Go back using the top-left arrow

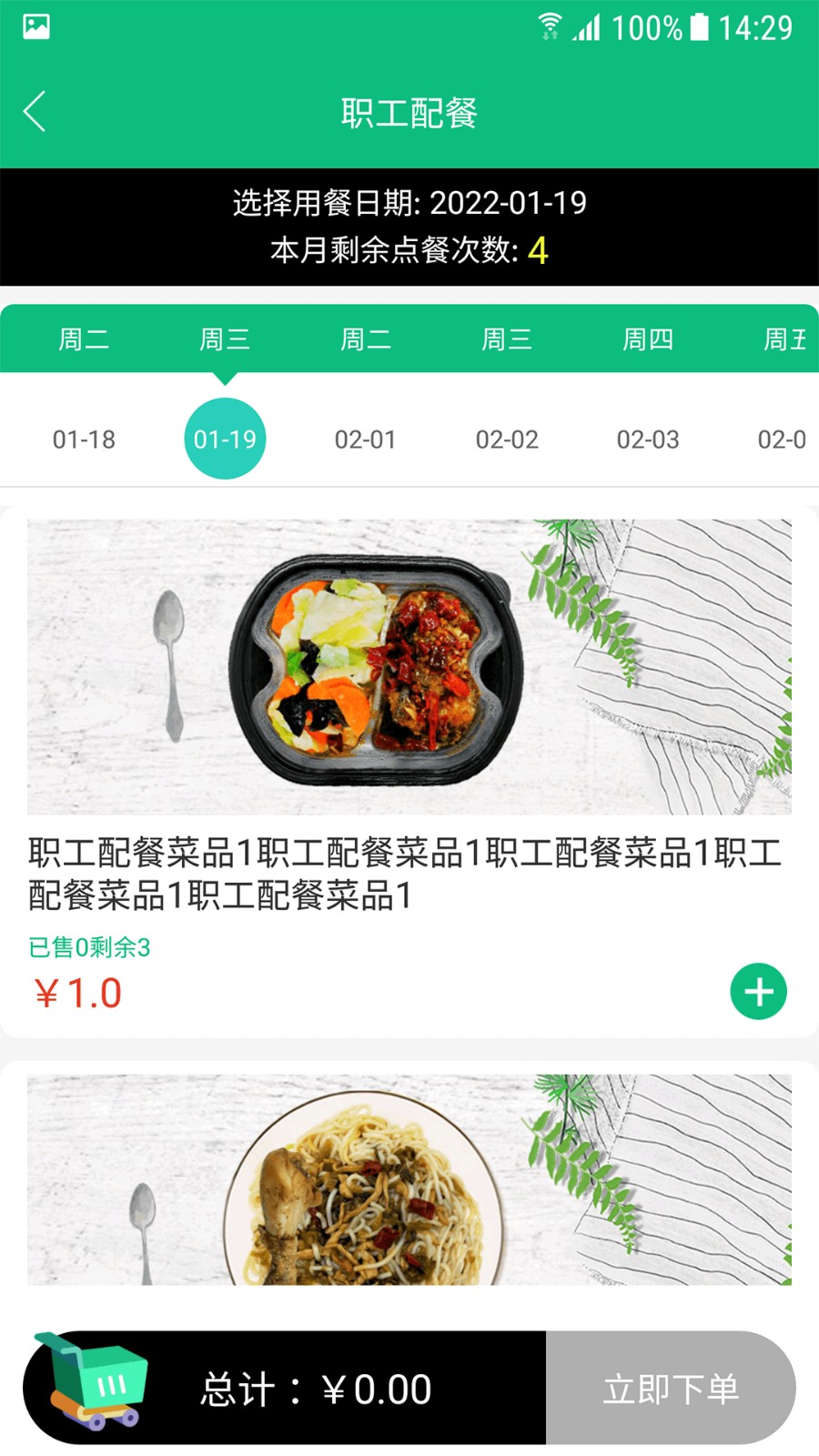click(x=35, y=112)
